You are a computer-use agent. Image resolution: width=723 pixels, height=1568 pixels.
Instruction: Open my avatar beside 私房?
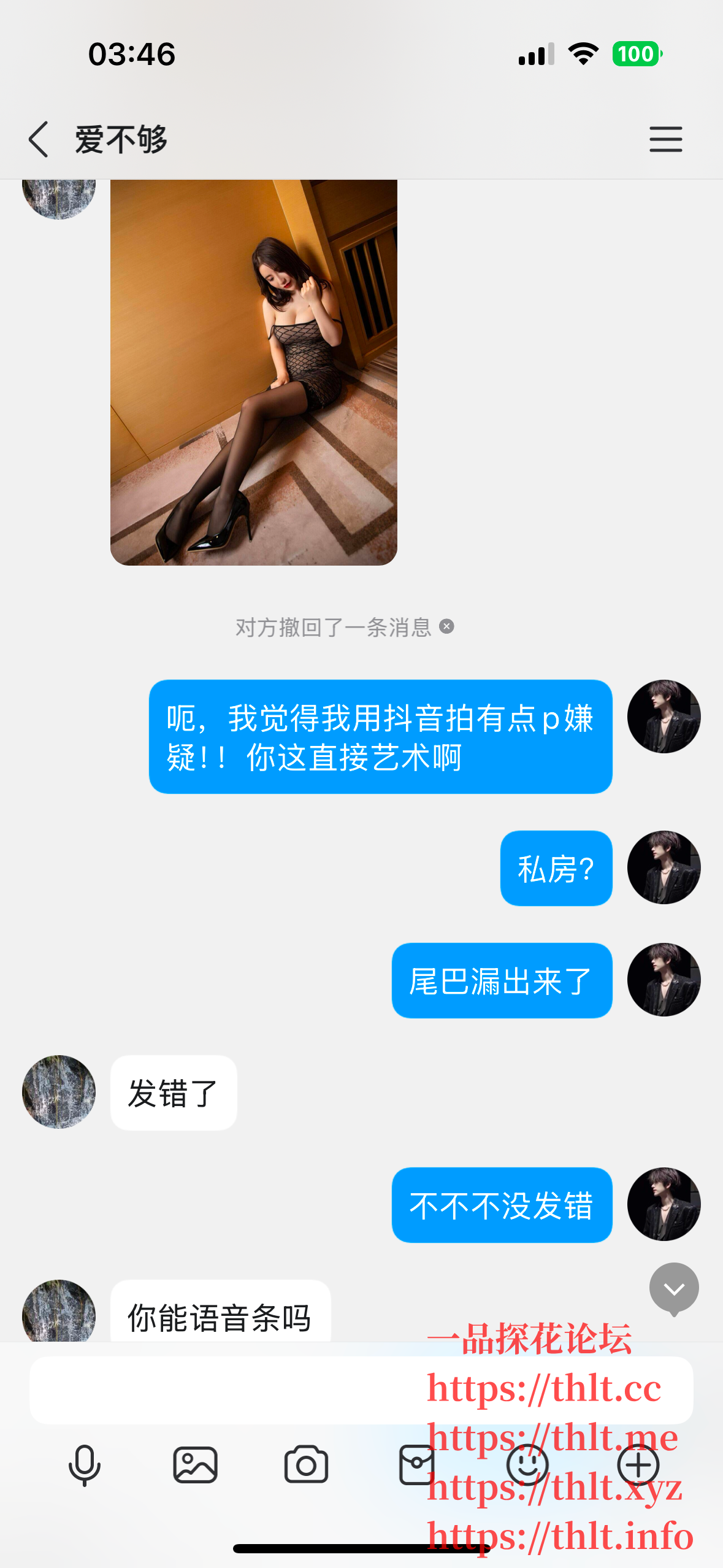tap(664, 867)
